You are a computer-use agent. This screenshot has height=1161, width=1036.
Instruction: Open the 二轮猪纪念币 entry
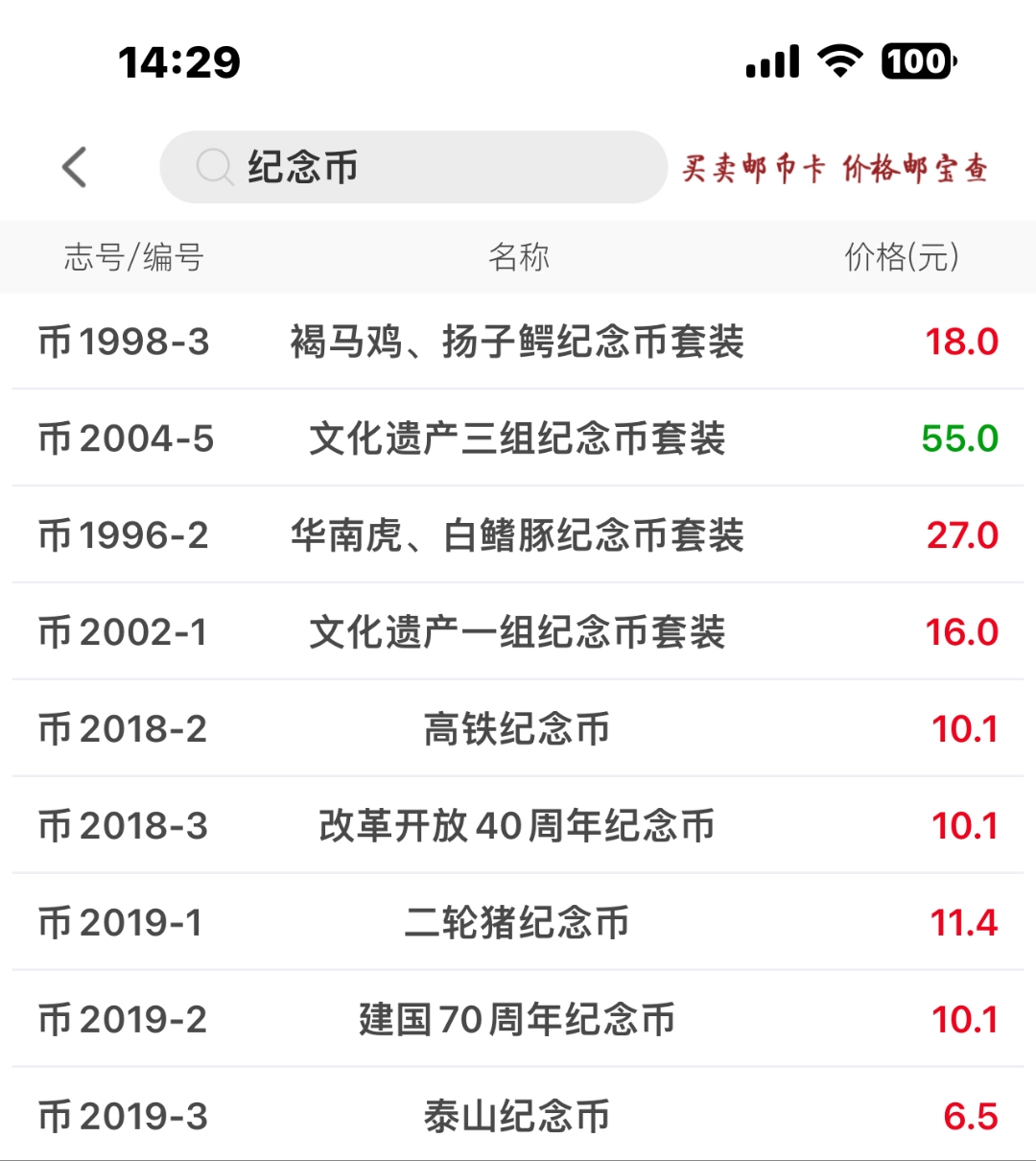tap(519, 922)
